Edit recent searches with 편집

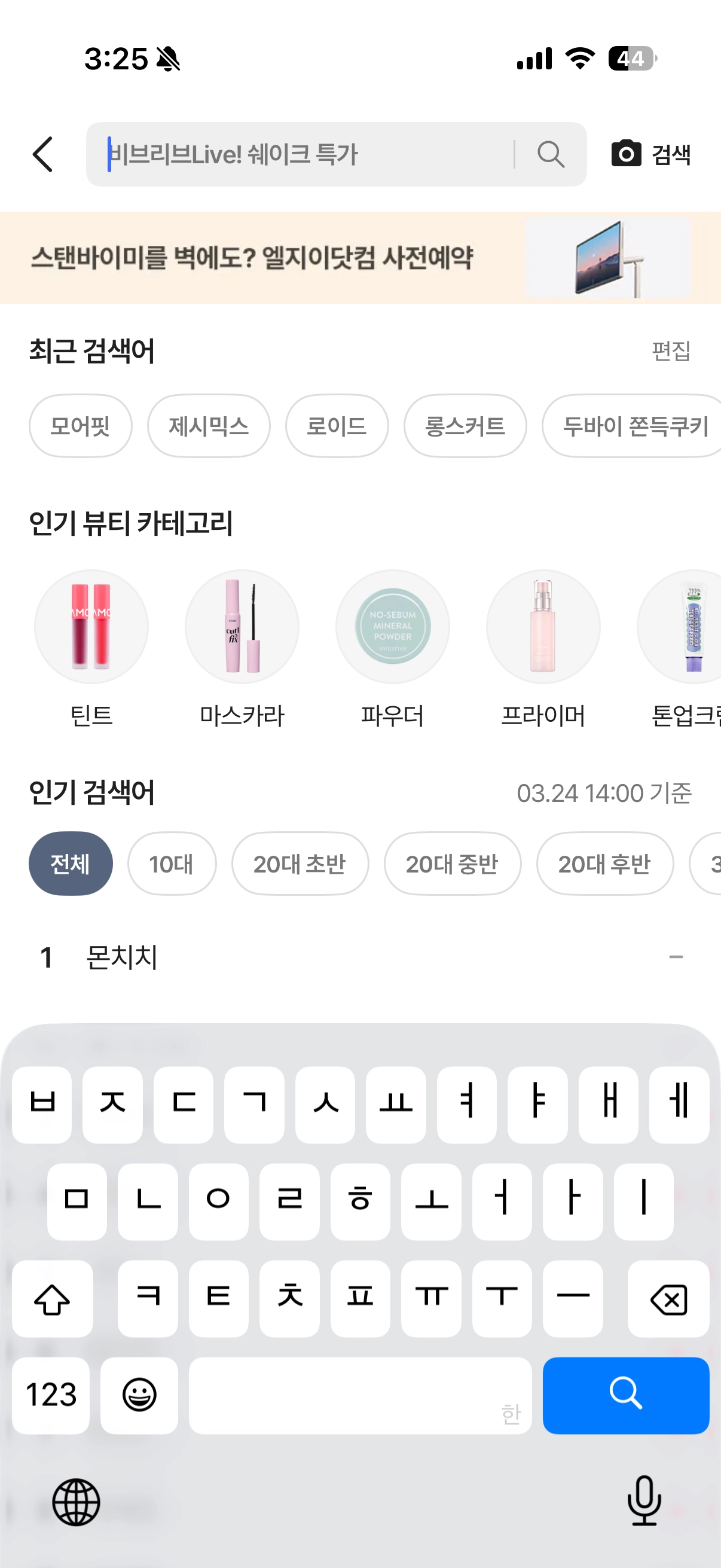pos(671,350)
